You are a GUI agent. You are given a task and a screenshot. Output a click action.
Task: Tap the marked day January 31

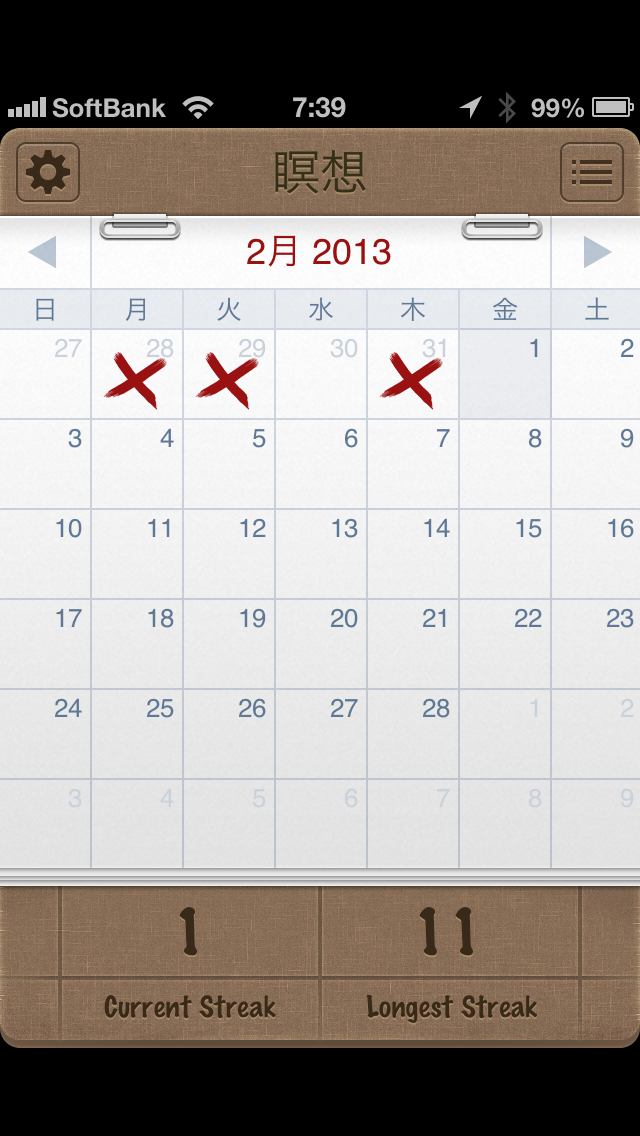(413, 374)
